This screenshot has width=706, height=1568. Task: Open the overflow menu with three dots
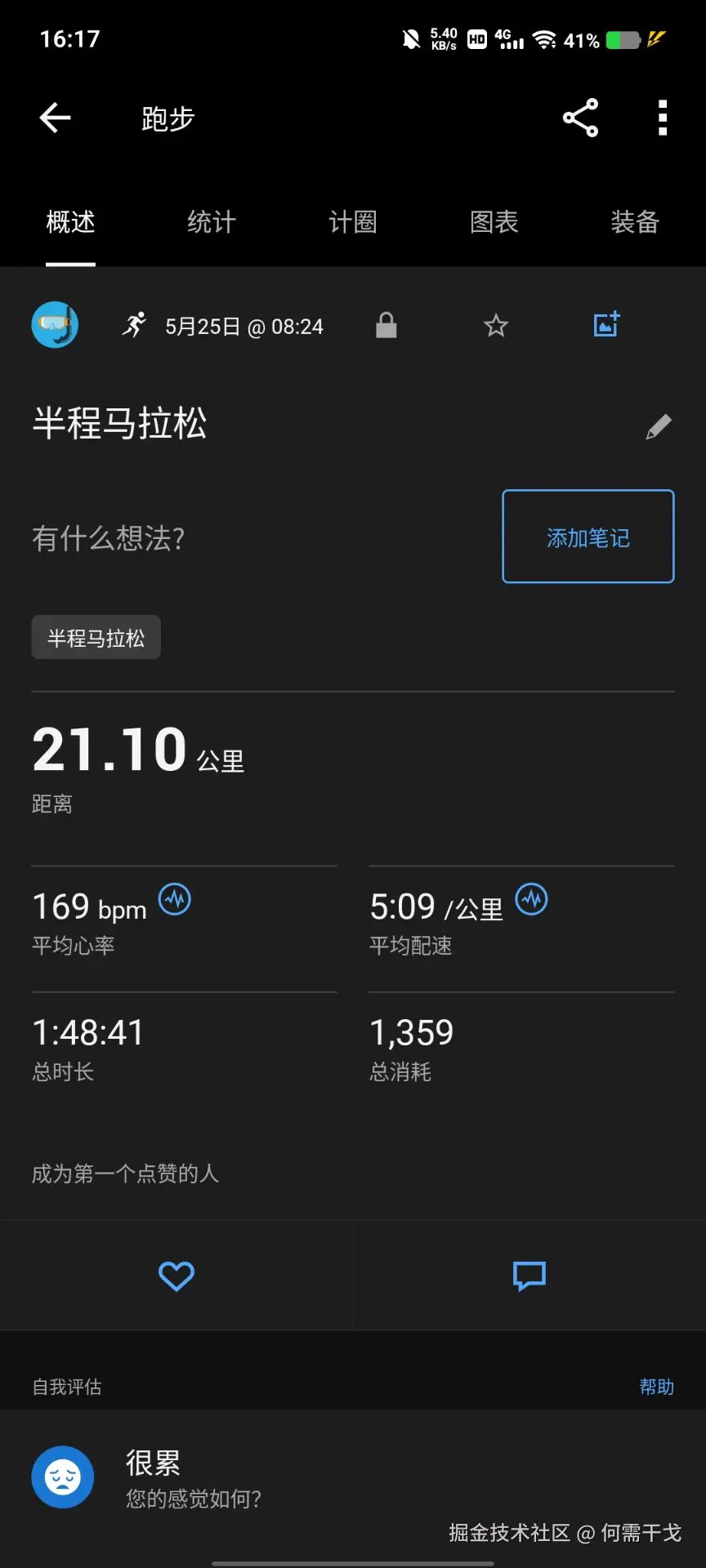point(662,118)
